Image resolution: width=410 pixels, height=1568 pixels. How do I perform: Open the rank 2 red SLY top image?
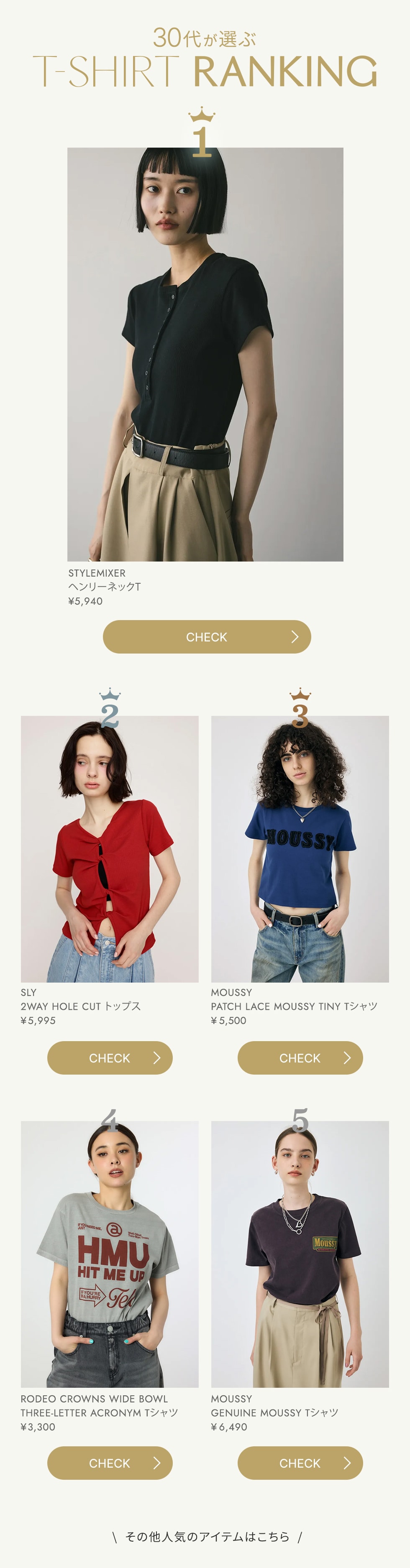(110, 849)
